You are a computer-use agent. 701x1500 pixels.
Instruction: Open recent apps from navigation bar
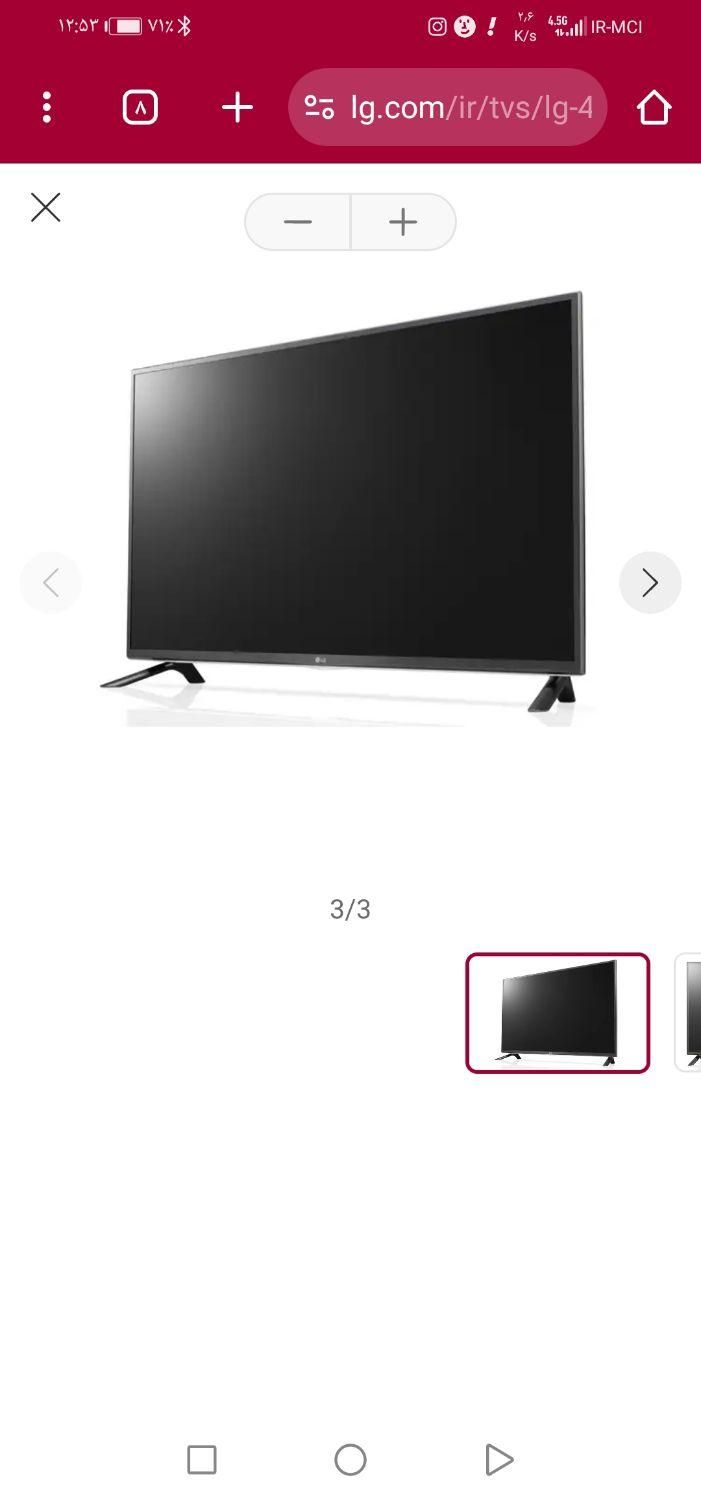202,1460
